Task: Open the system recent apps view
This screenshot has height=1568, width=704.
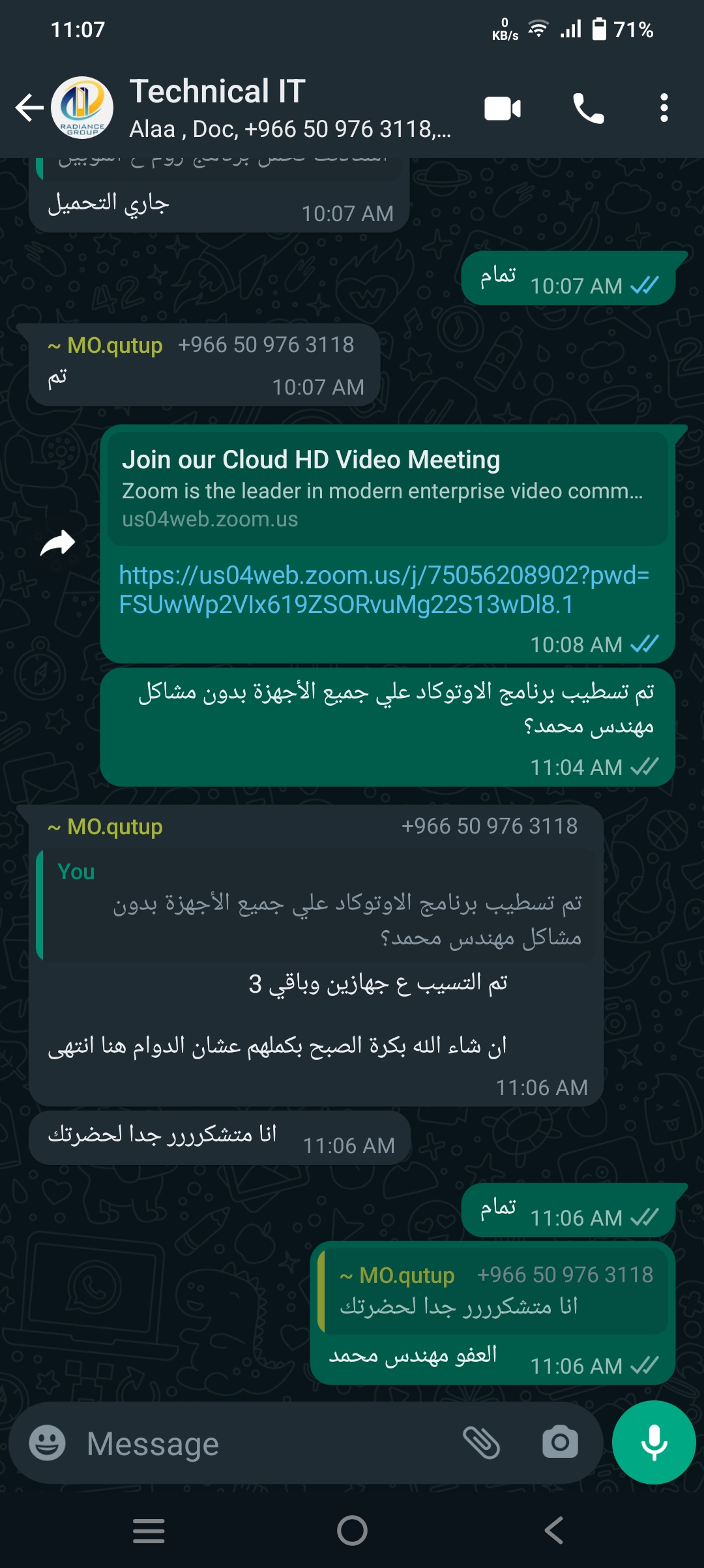Action: [x=149, y=1530]
